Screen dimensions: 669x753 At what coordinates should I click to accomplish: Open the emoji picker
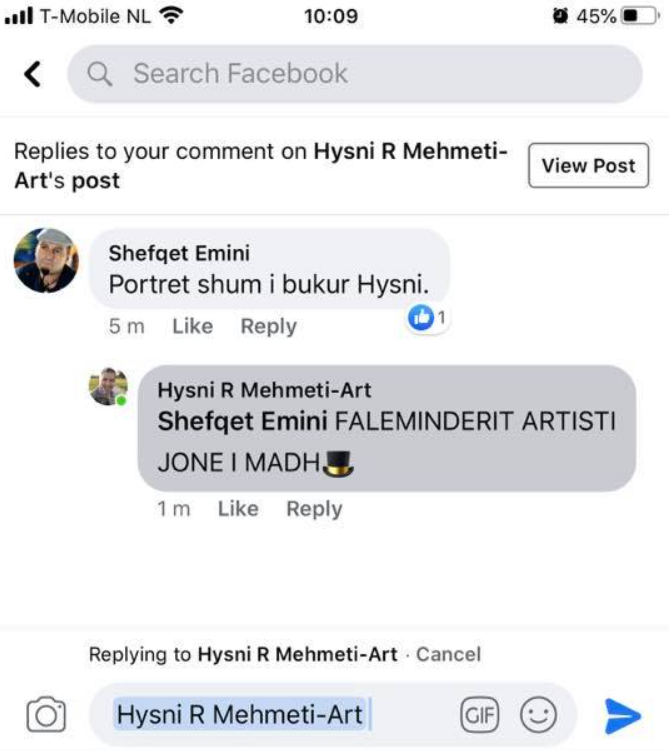coord(538,715)
